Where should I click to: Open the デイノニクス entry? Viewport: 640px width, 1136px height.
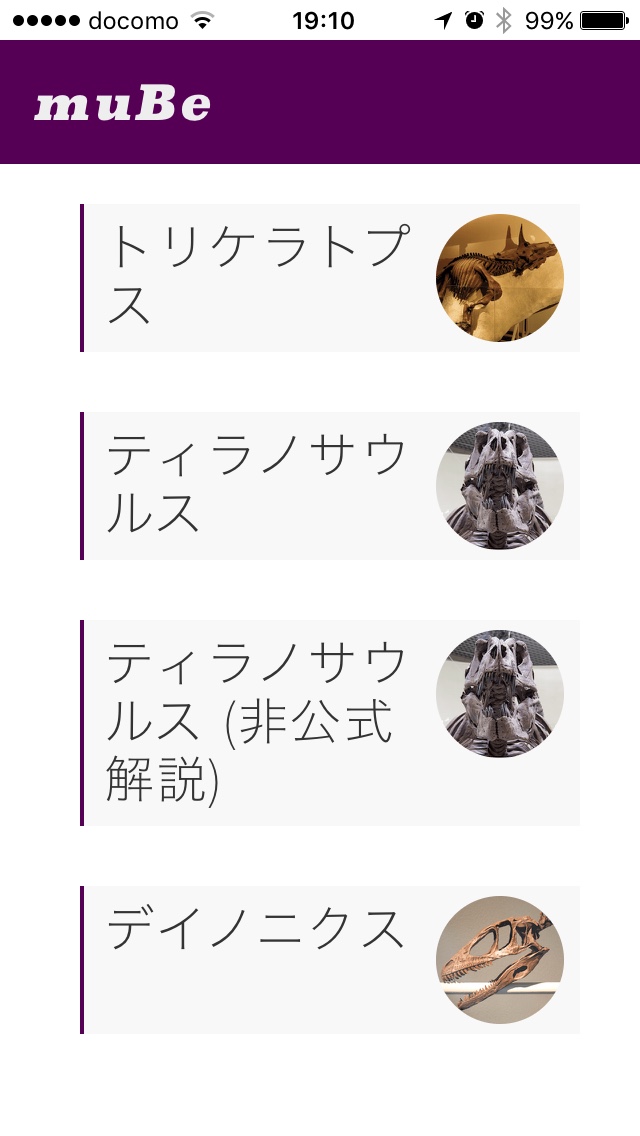pos(330,960)
